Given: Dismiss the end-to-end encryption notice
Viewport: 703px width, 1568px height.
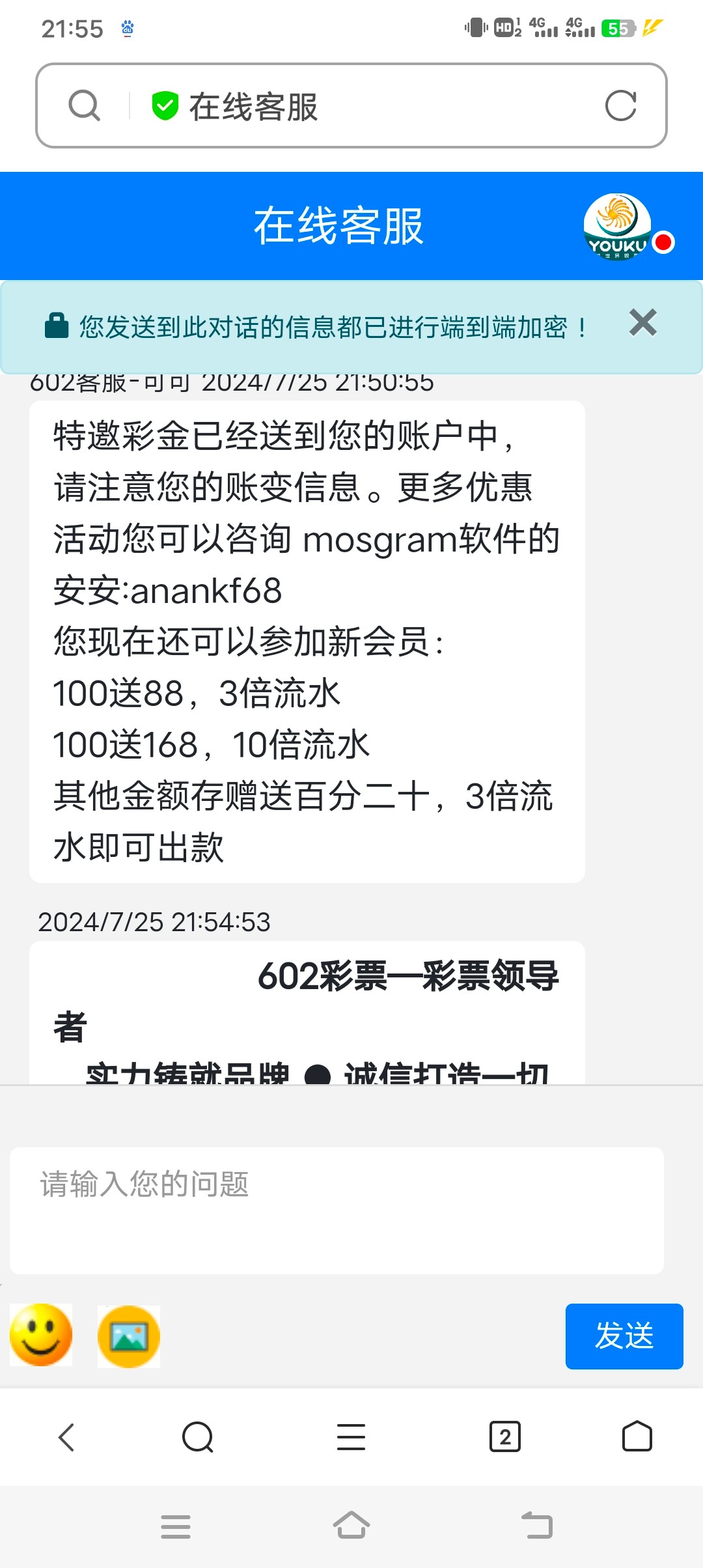Looking at the screenshot, I should (x=643, y=323).
